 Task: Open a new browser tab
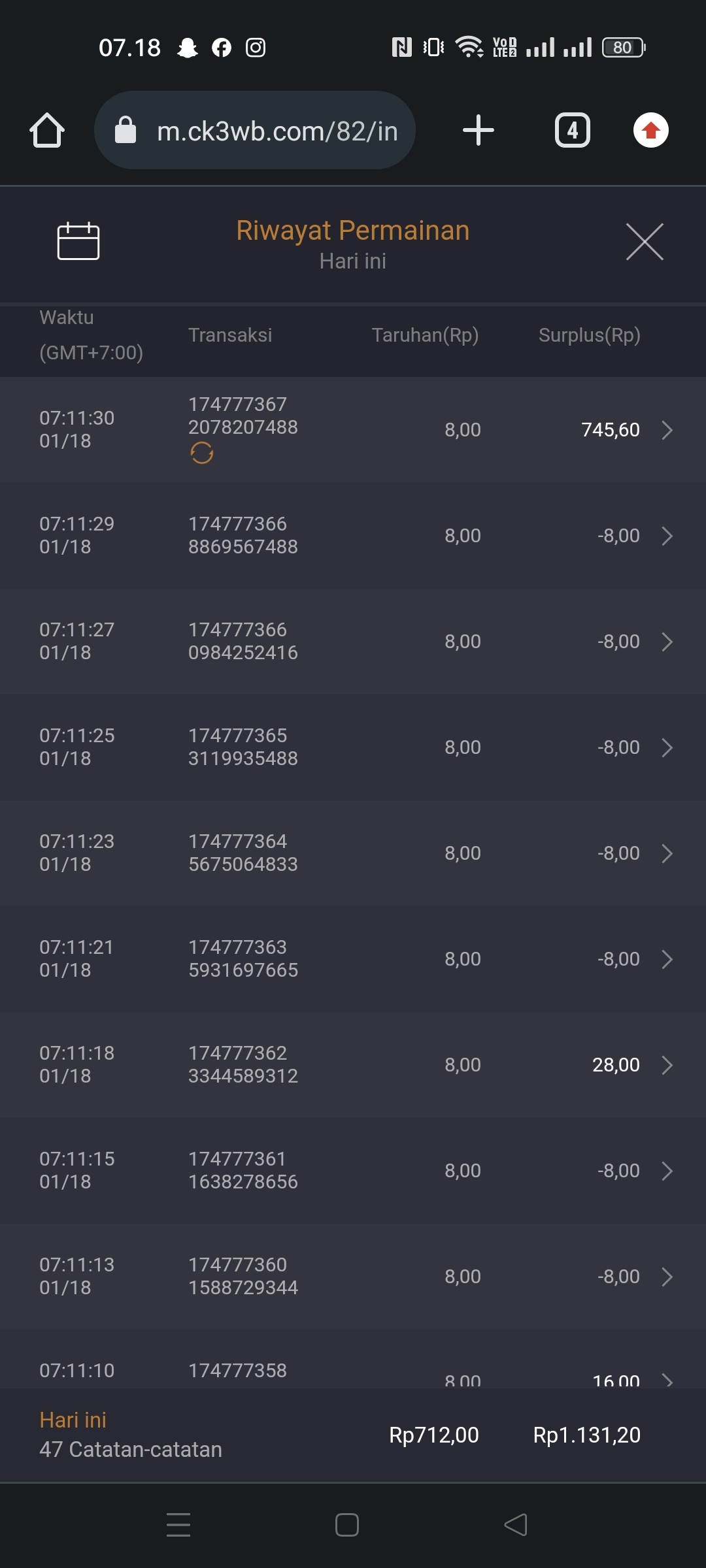(478, 130)
